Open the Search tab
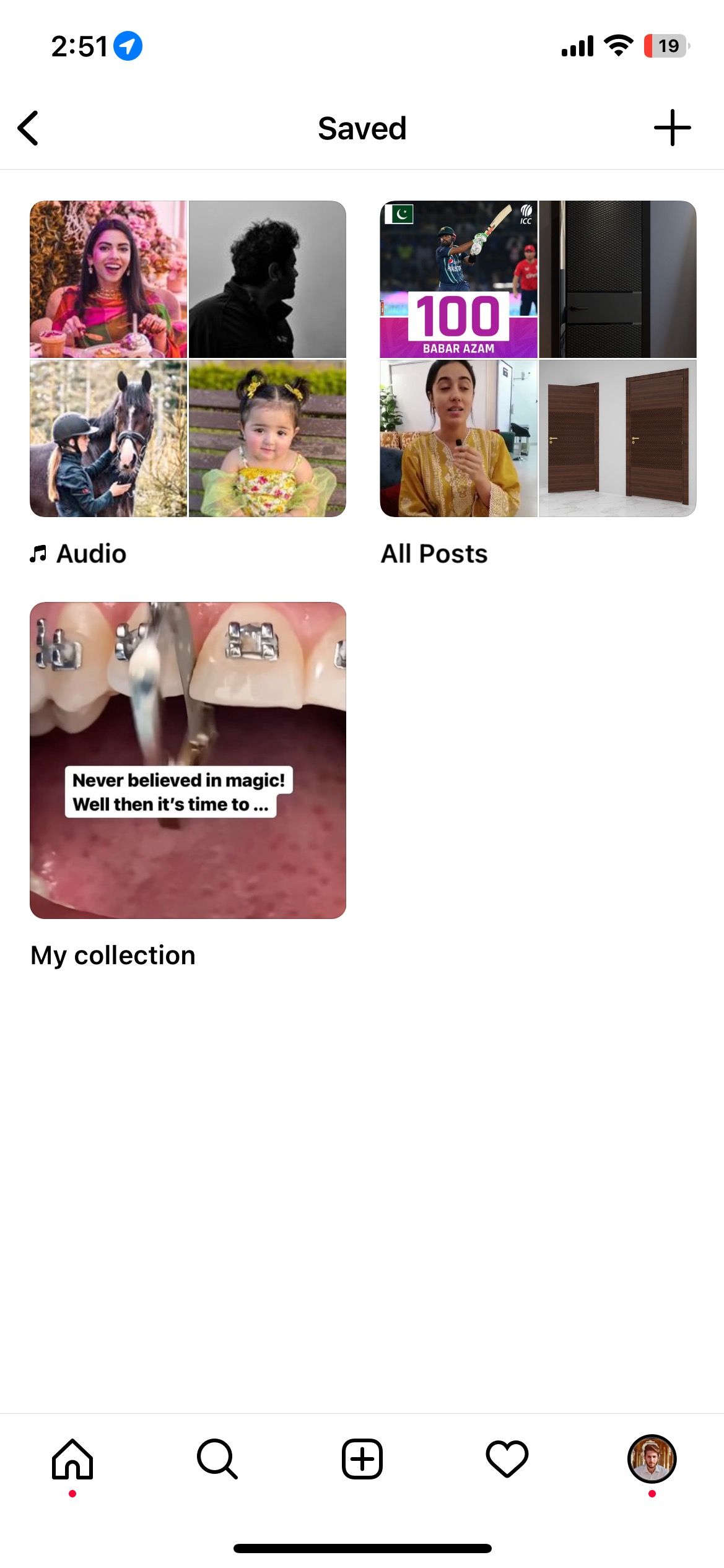 click(217, 1458)
